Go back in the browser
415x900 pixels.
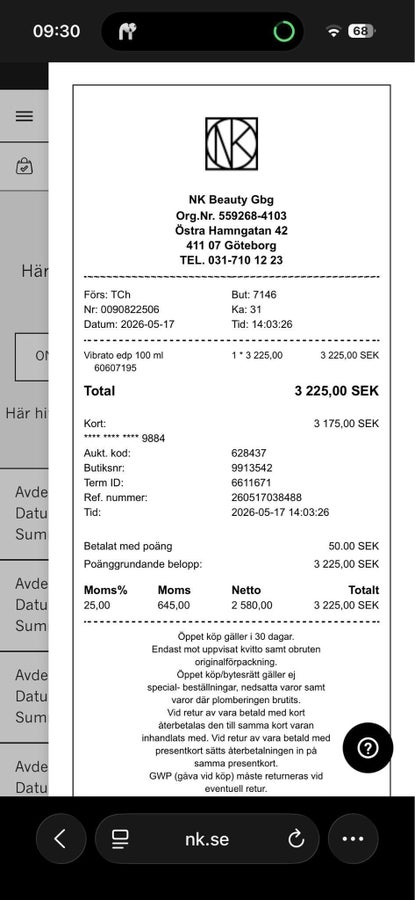61,839
